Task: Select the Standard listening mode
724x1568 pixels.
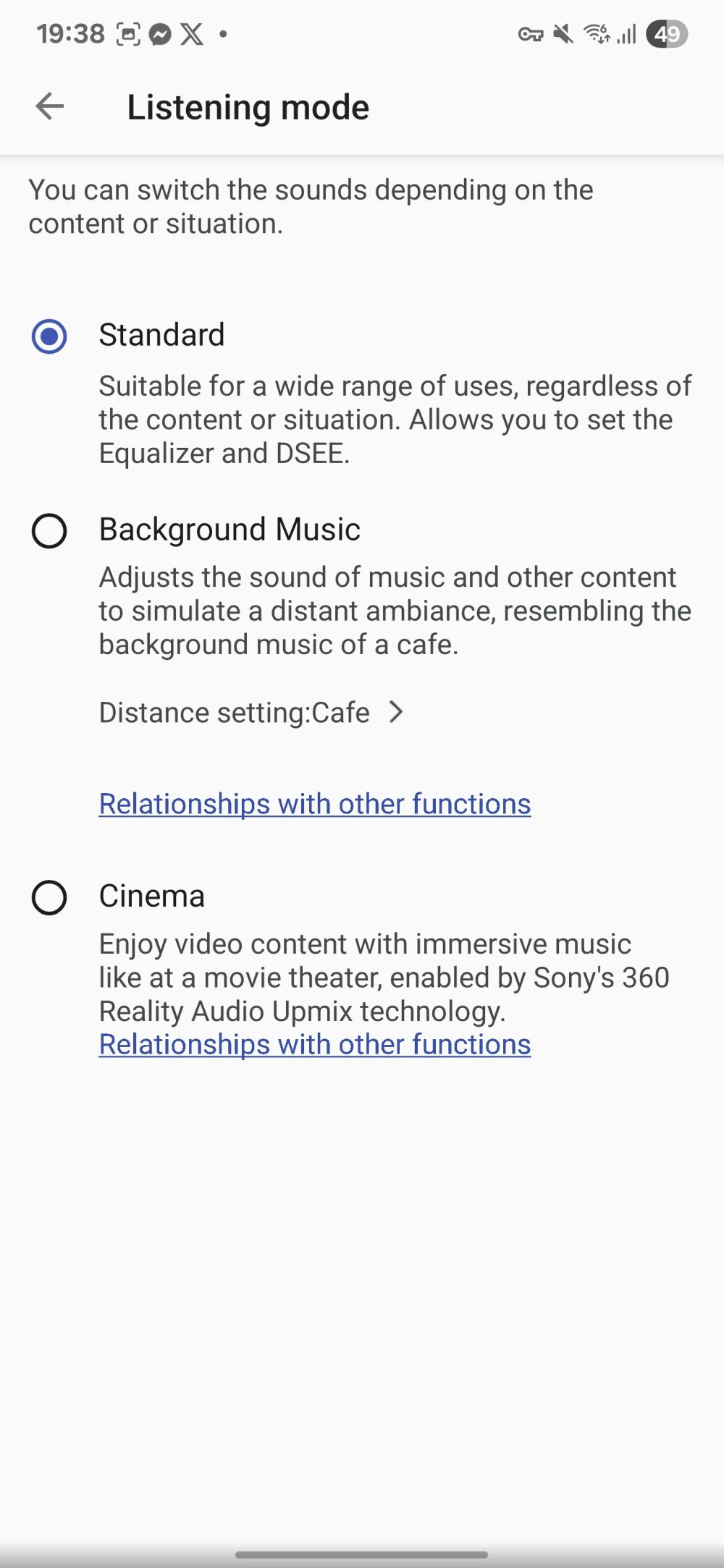Action: point(49,336)
